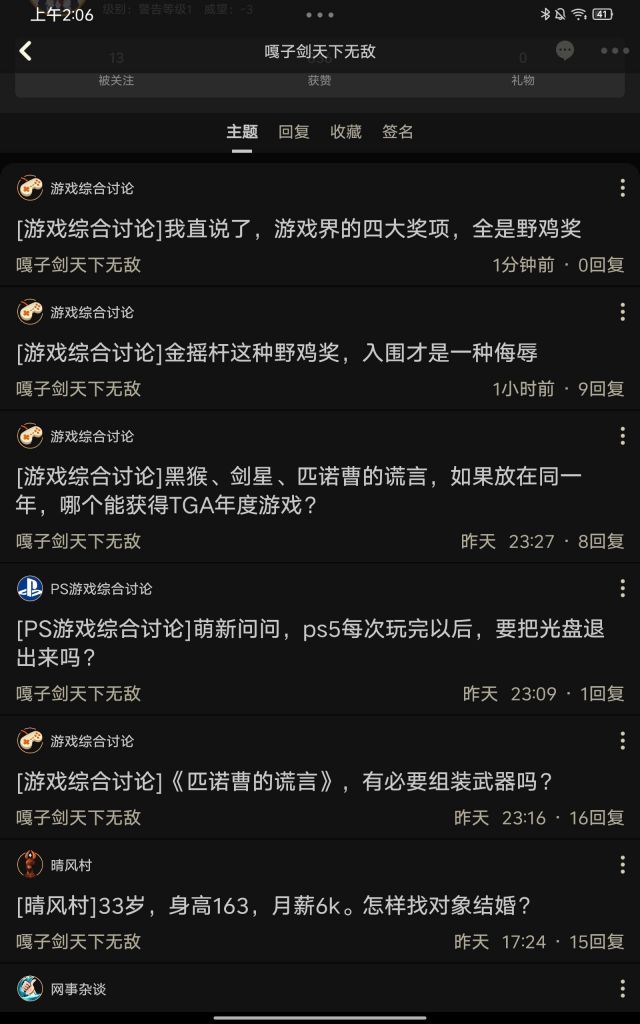This screenshot has width=640, height=1024.
Task: Select the 主题 tab
Action: pyautogui.click(x=242, y=132)
